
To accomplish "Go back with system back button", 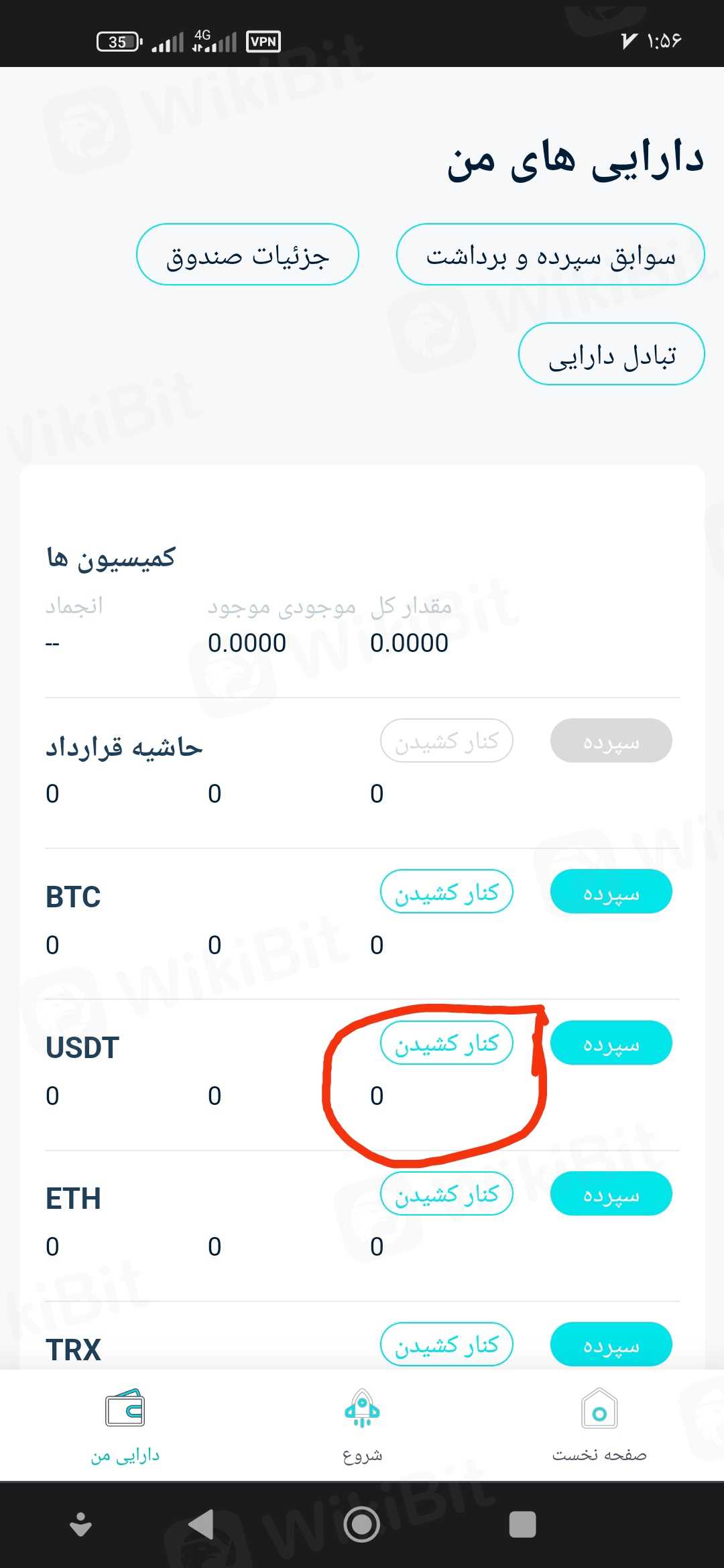I will 201,1525.
